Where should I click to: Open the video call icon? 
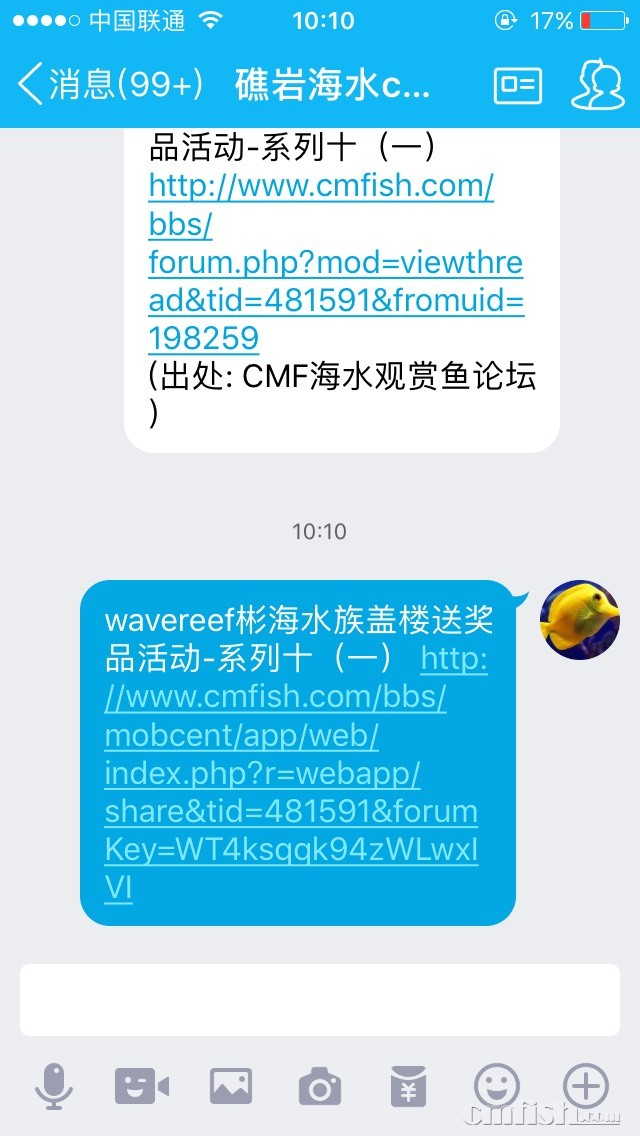pyautogui.click(x=142, y=1086)
